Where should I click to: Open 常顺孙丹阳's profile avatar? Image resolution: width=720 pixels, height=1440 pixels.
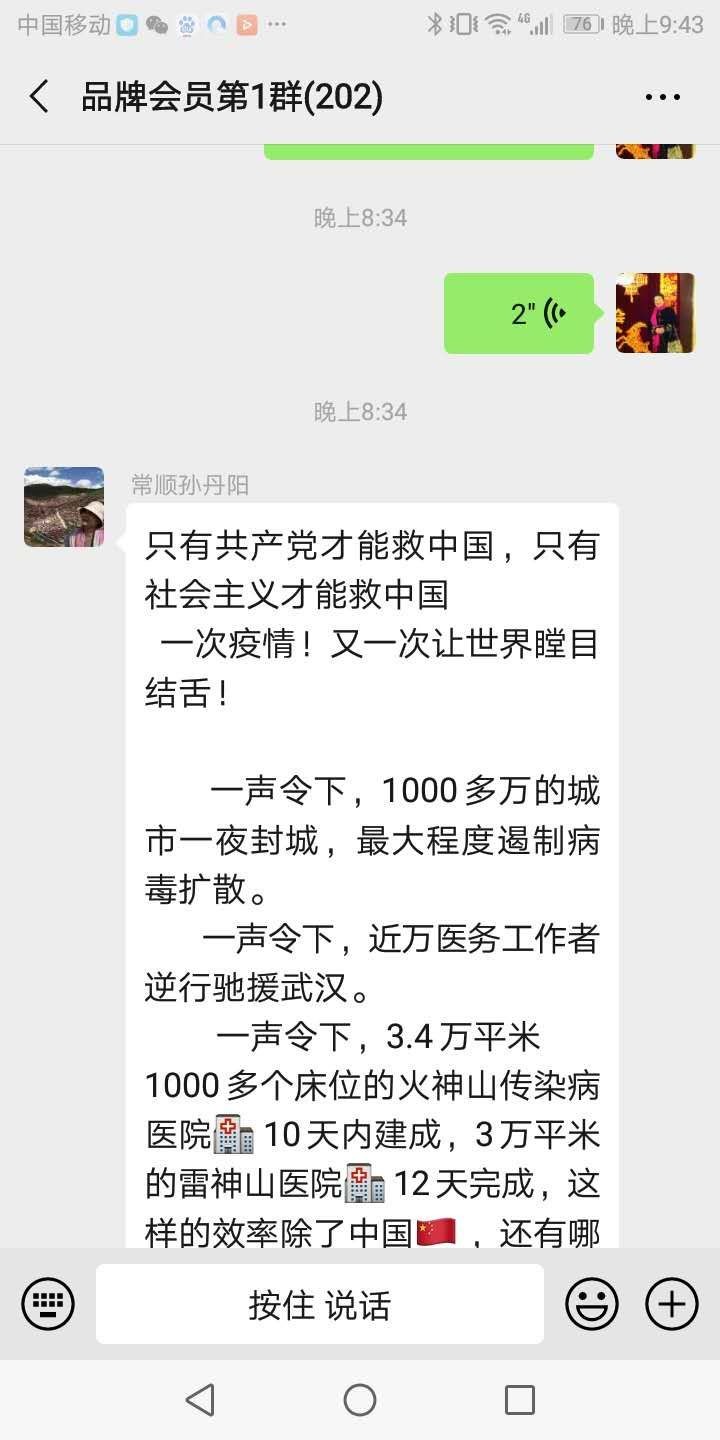pos(64,507)
